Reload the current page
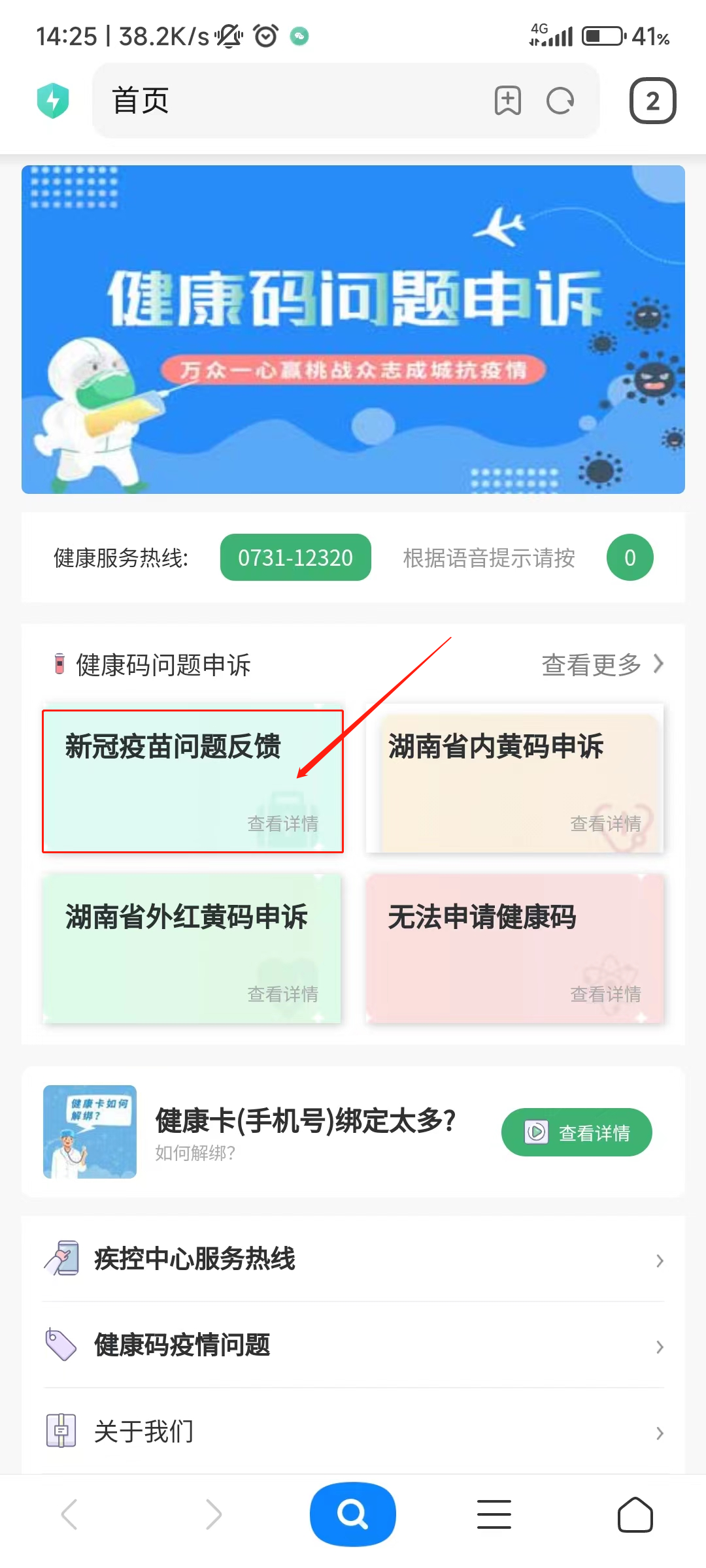 (x=560, y=101)
